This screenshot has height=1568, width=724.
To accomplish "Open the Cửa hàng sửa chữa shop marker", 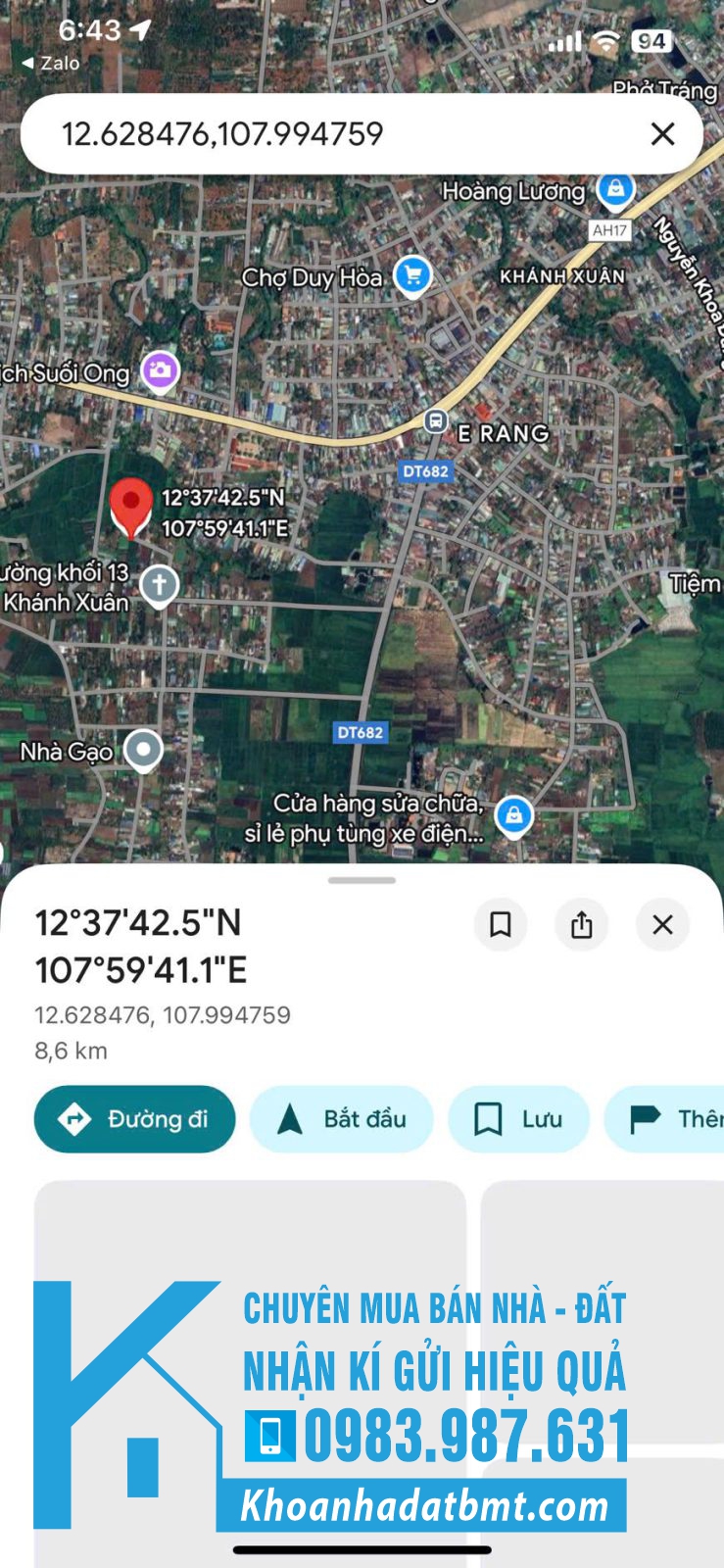I will point(513,815).
